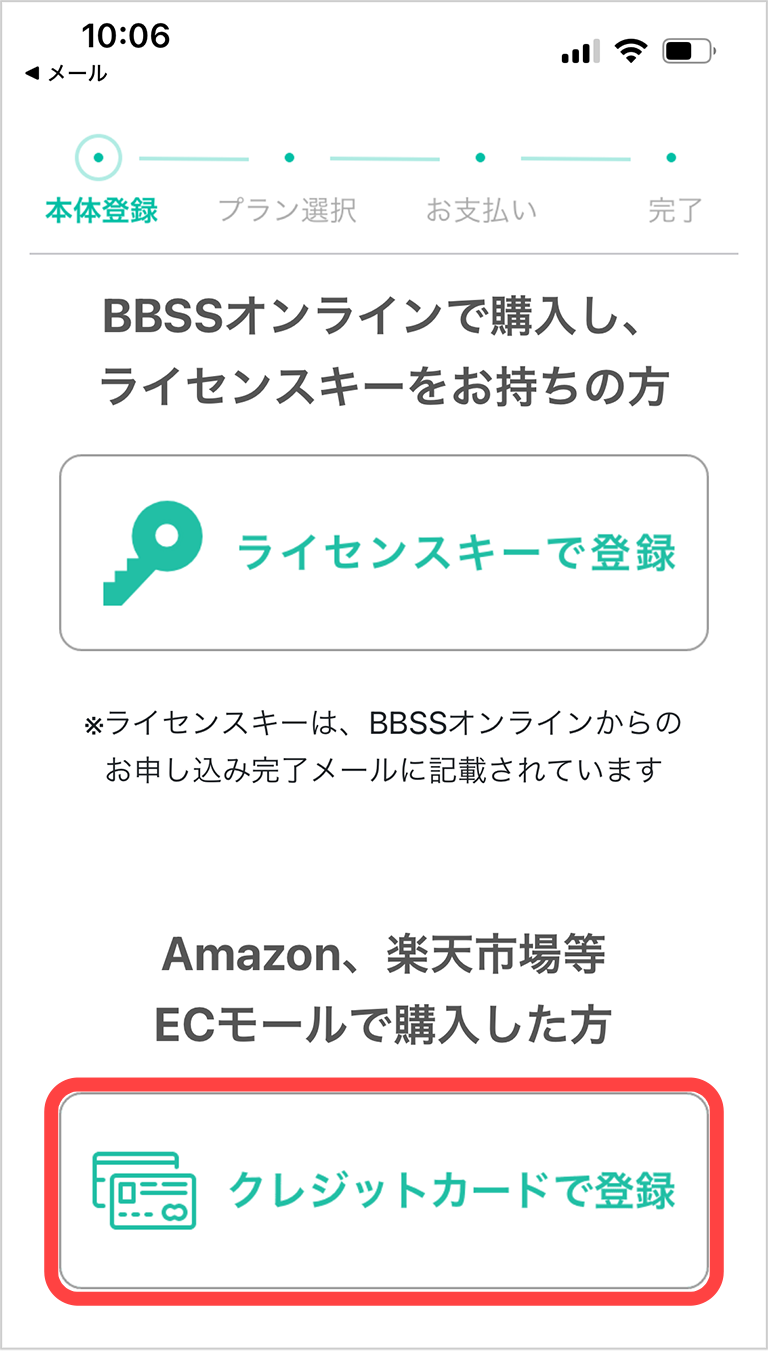Return to the メール app
Image resolution: width=768 pixels, height=1351 pixels.
[x=66, y=74]
